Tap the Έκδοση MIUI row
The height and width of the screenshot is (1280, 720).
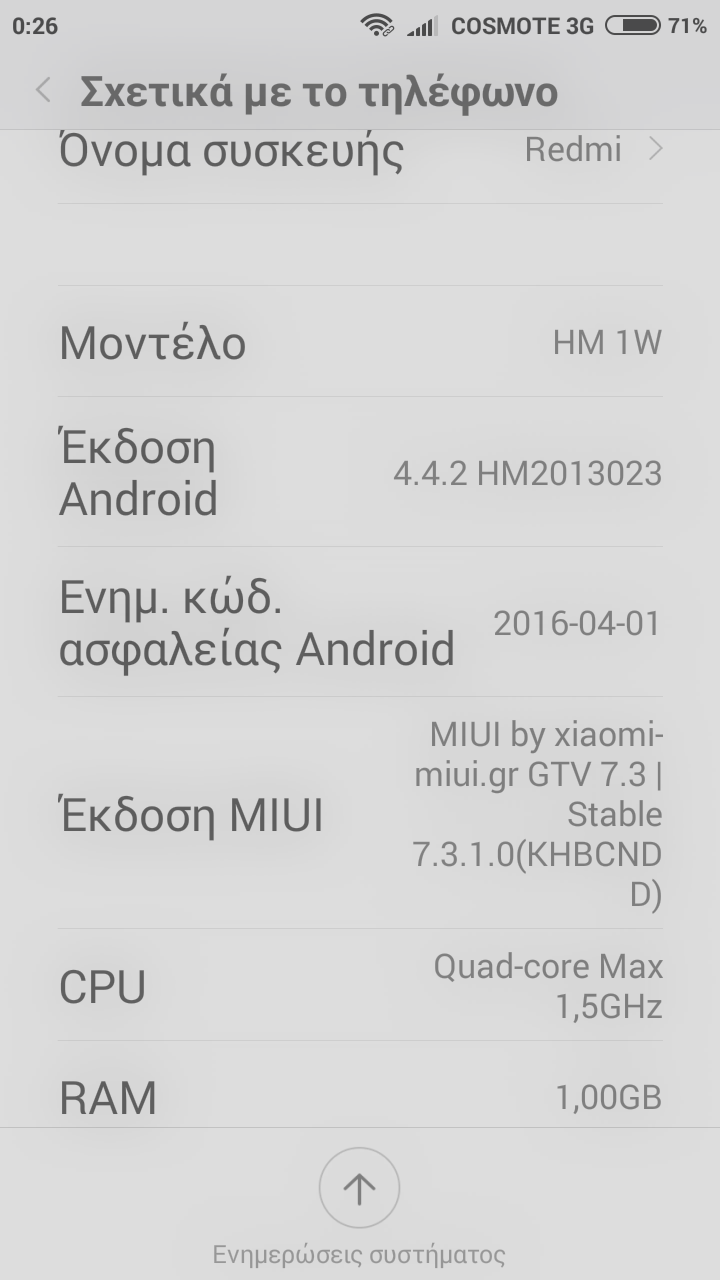(x=360, y=814)
